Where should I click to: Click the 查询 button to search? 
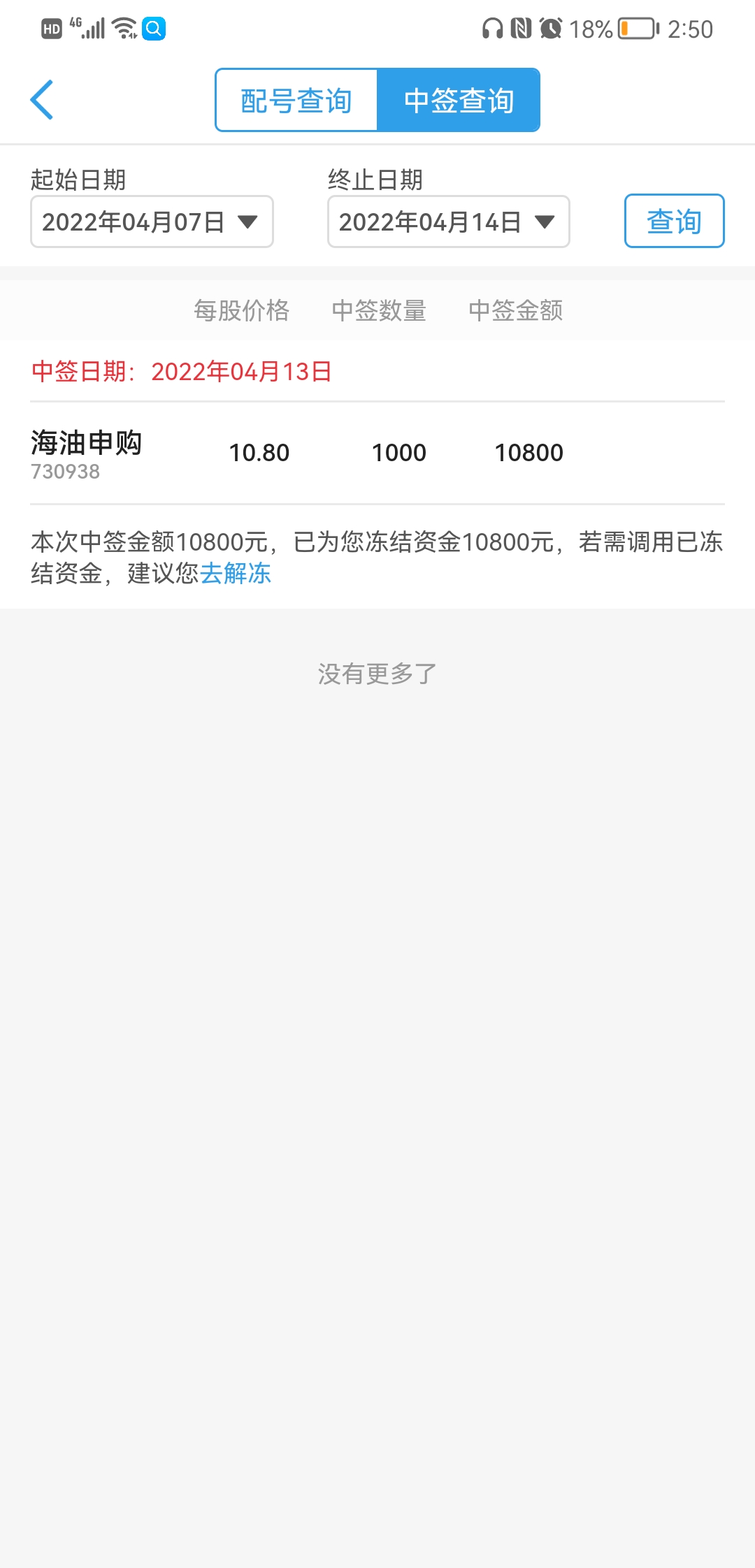click(x=673, y=221)
